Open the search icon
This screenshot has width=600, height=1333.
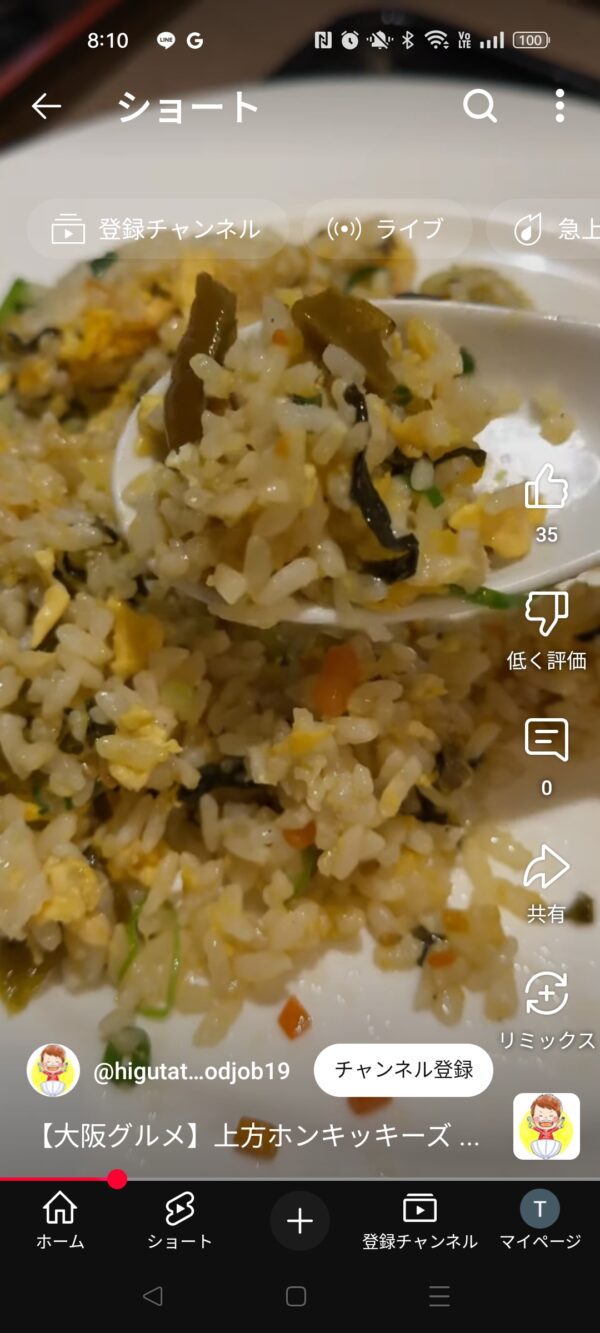coord(480,106)
